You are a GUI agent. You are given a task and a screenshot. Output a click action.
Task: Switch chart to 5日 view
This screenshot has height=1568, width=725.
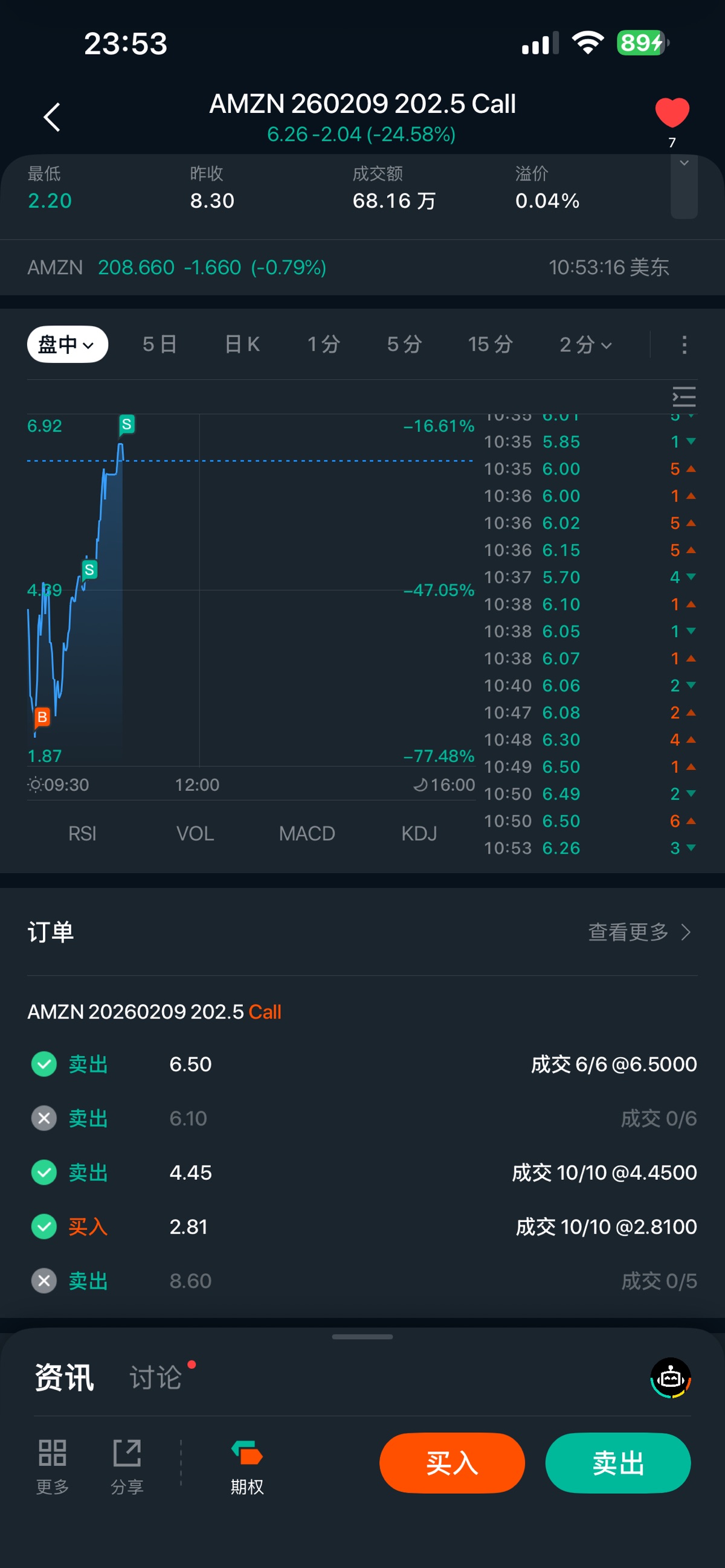pyautogui.click(x=159, y=345)
